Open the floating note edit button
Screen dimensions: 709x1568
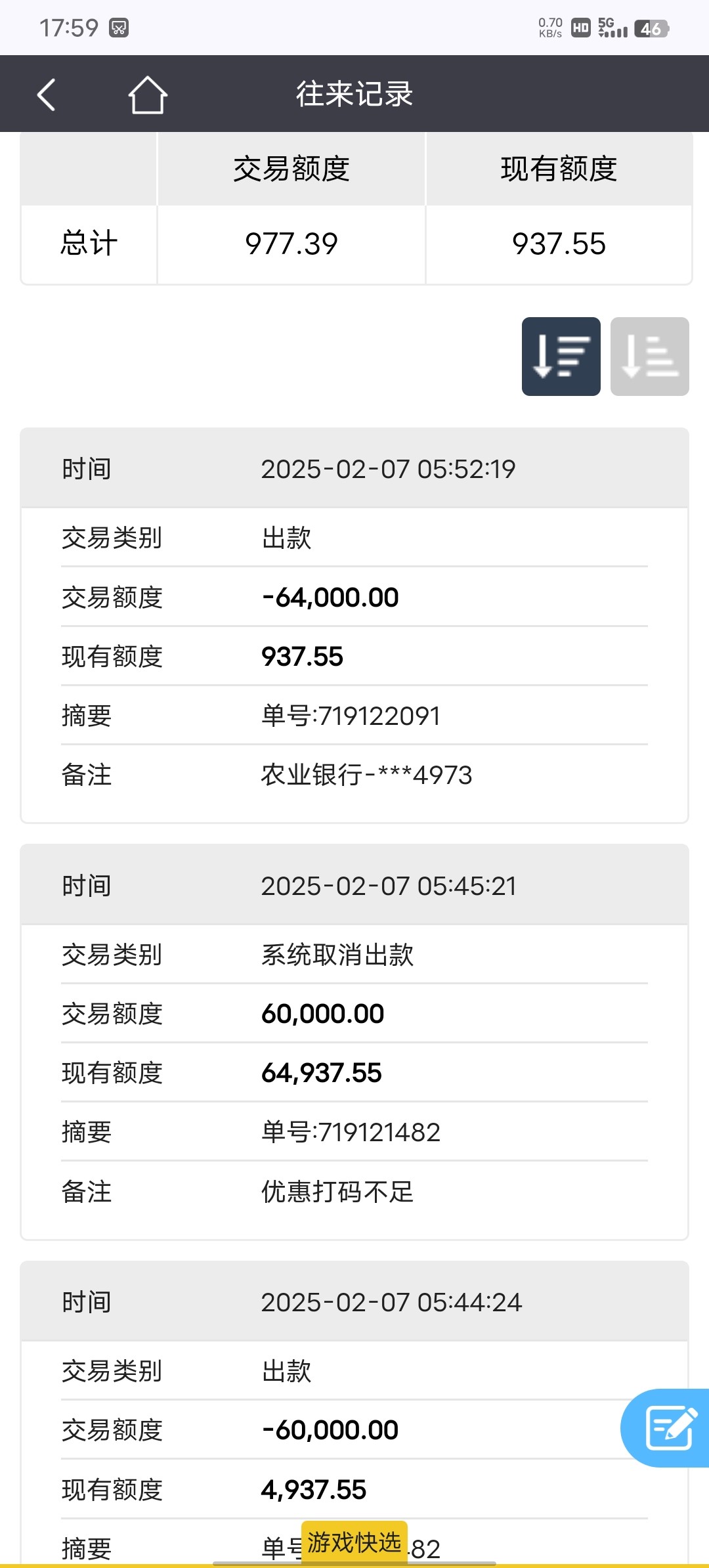point(666,1427)
